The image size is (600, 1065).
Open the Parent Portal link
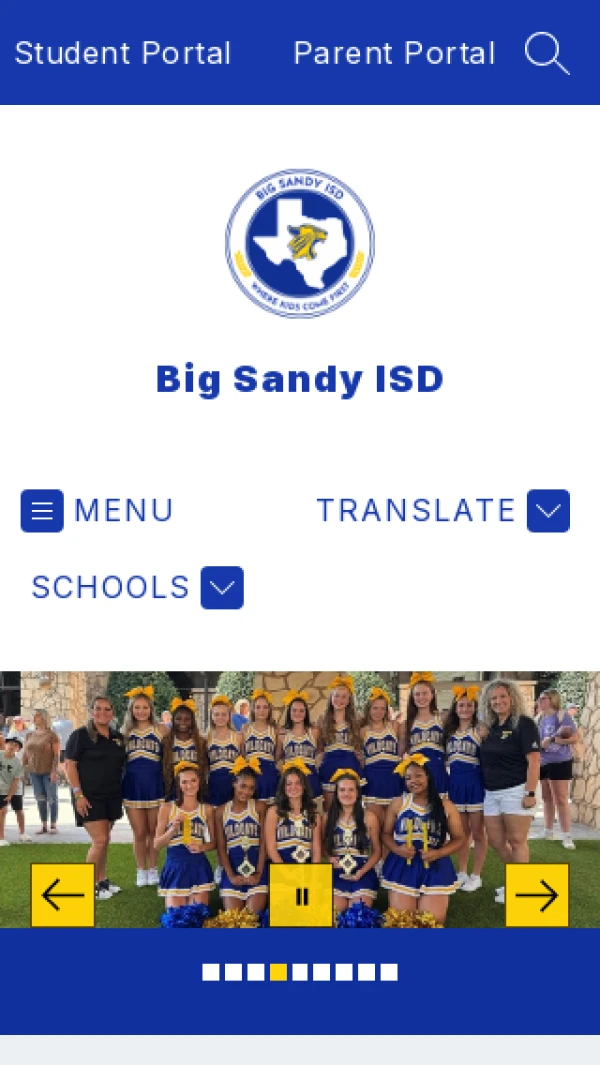click(x=394, y=53)
